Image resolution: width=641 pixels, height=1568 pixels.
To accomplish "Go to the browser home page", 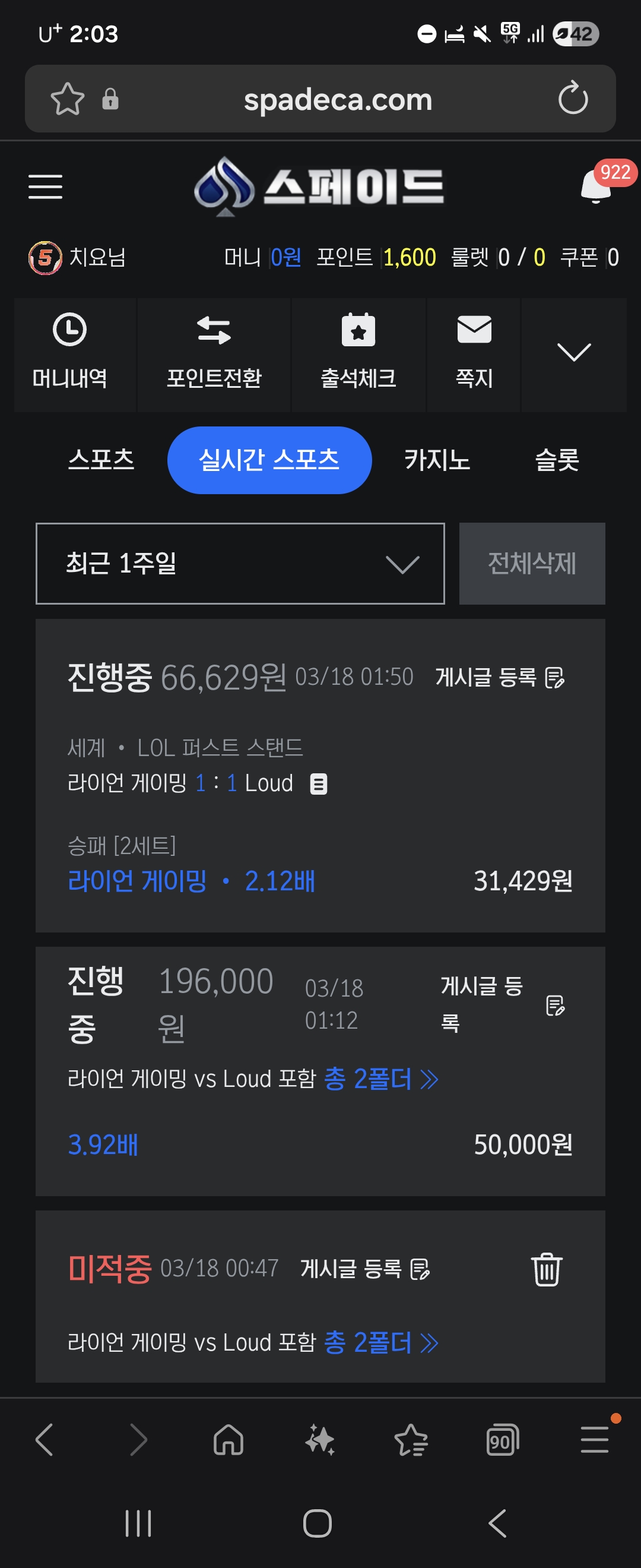I will (x=229, y=1441).
